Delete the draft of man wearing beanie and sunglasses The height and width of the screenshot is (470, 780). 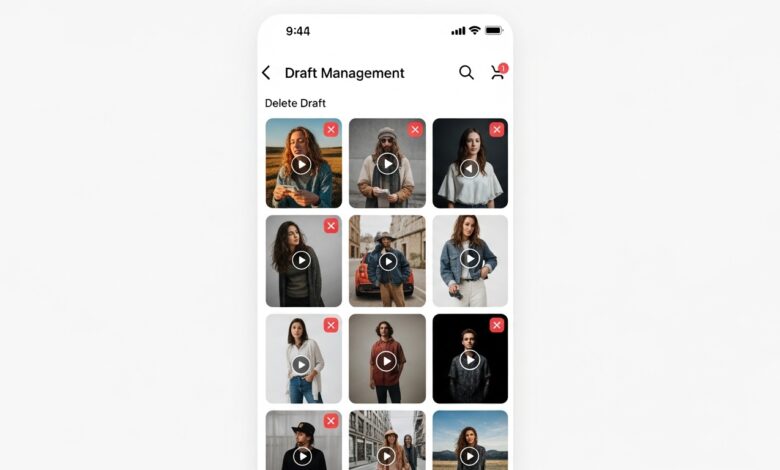415,130
